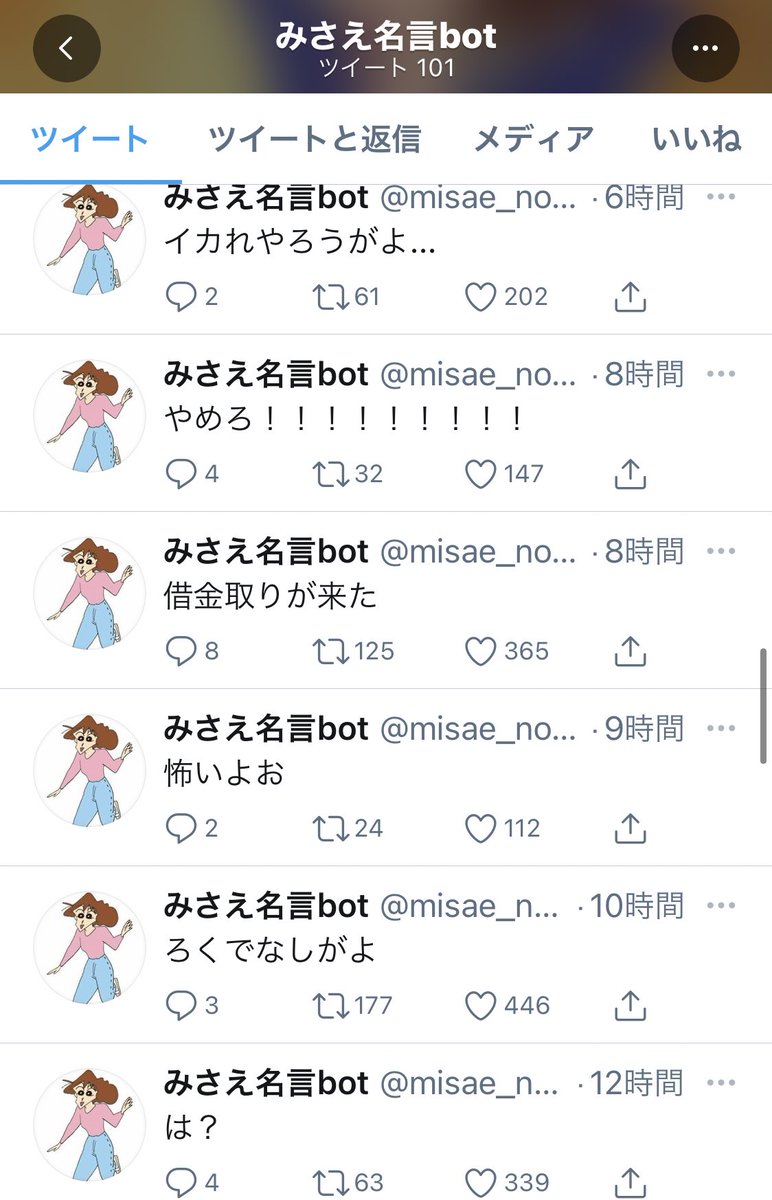Viewport: 772px width, 1200px height.
Task: Switch to the メディア tab
Action: point(533,139)
